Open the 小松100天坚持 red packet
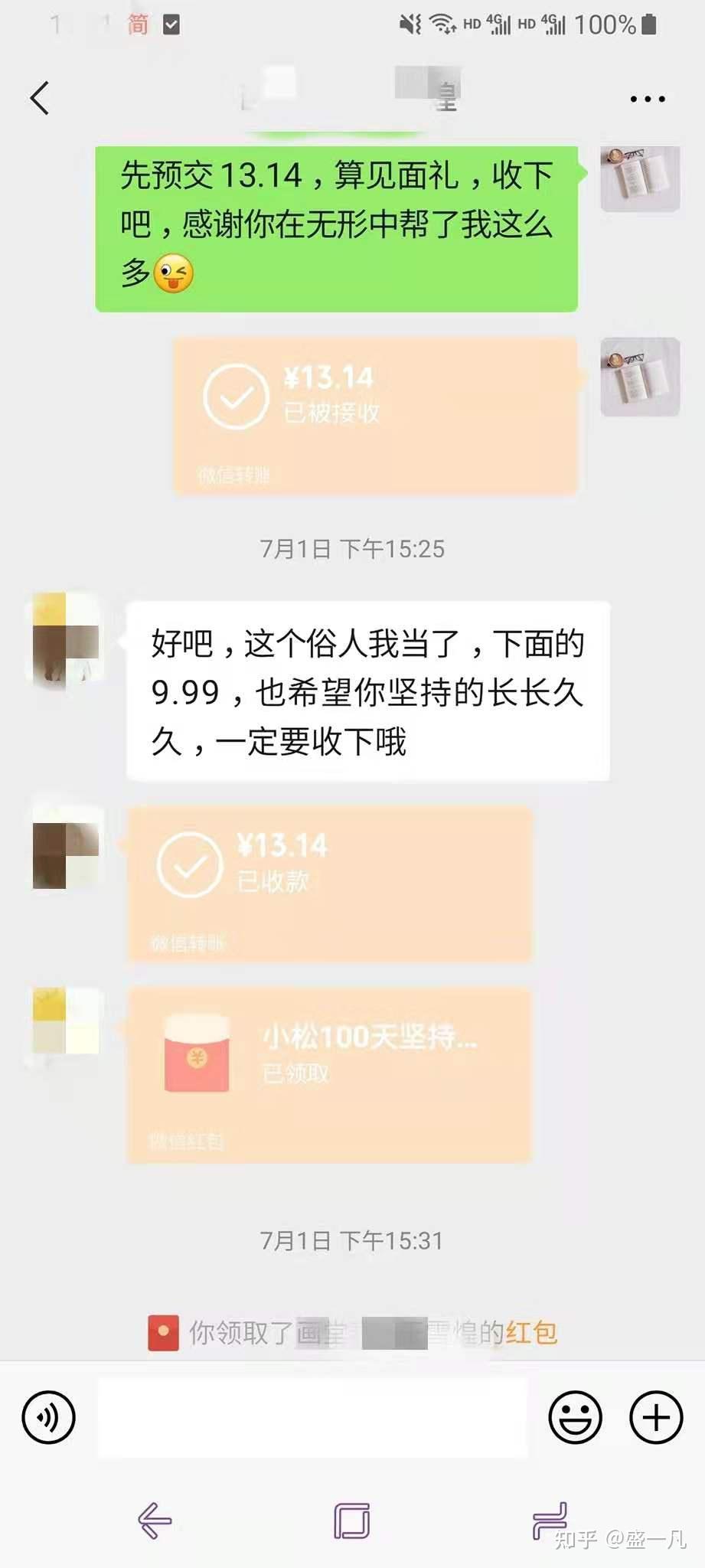Image resolution: width=705 pixels, height=1568 pixels. pyautogui.click(x=329, y=1076)
